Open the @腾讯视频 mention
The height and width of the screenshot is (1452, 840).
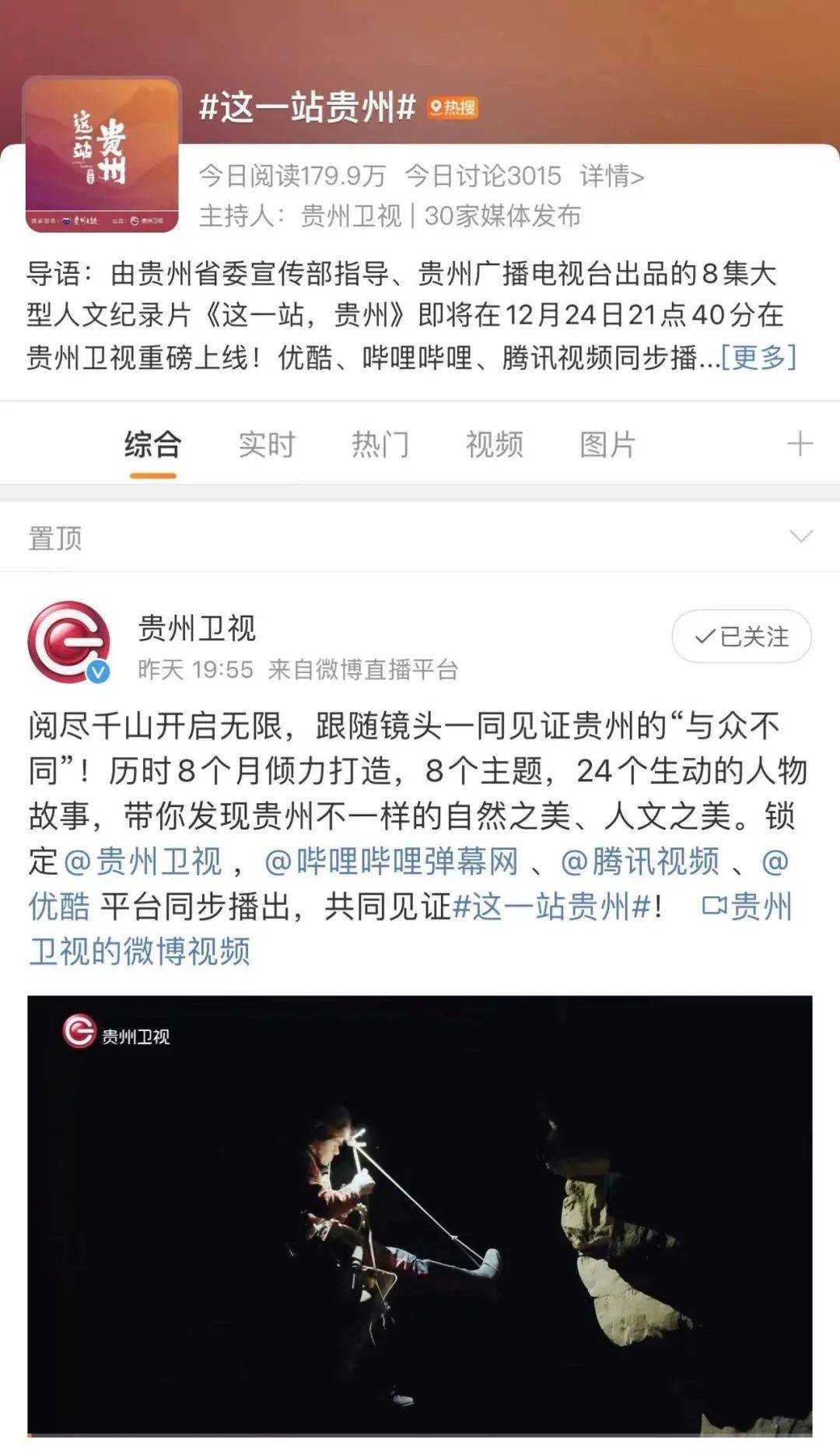(x=639, y=861)
